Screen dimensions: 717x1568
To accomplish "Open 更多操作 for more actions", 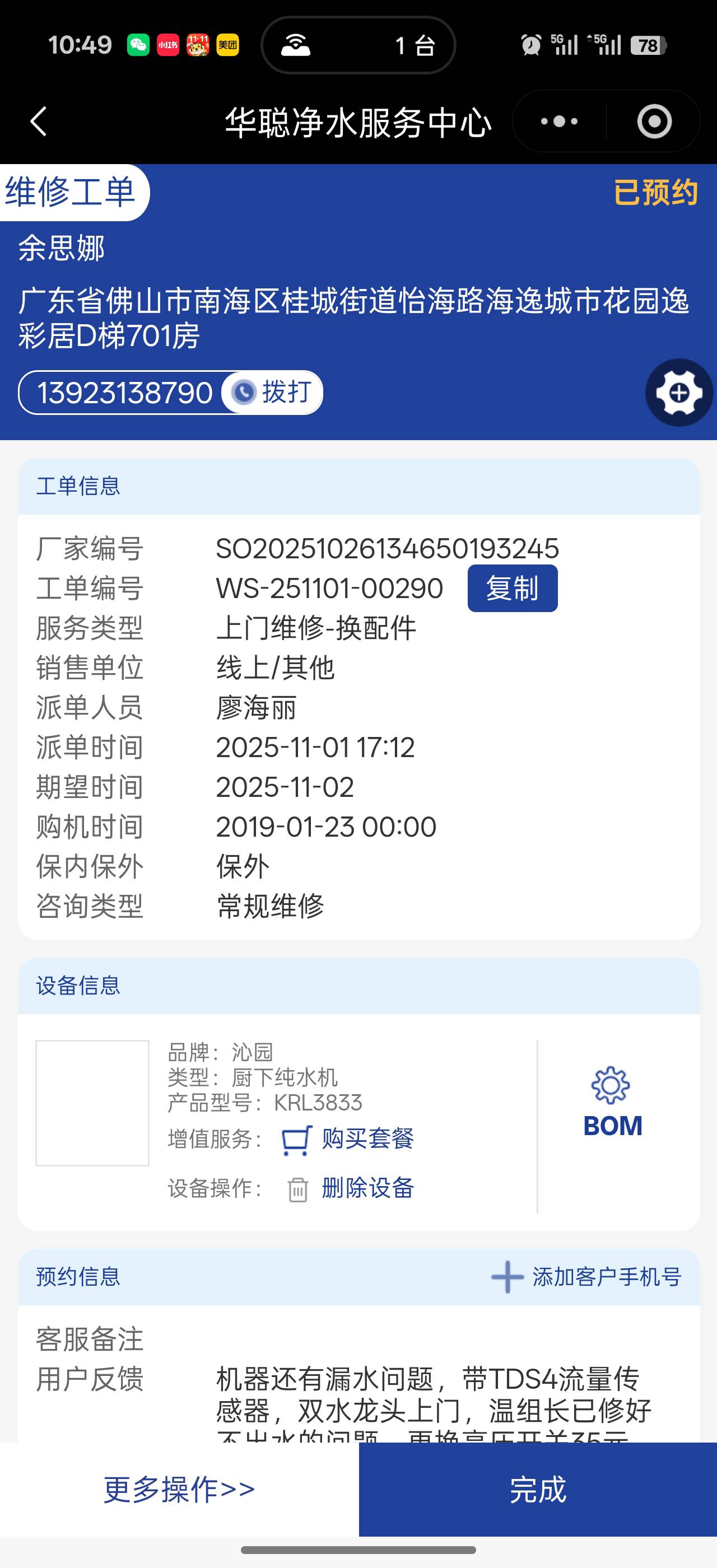I will click(179, 1490).
